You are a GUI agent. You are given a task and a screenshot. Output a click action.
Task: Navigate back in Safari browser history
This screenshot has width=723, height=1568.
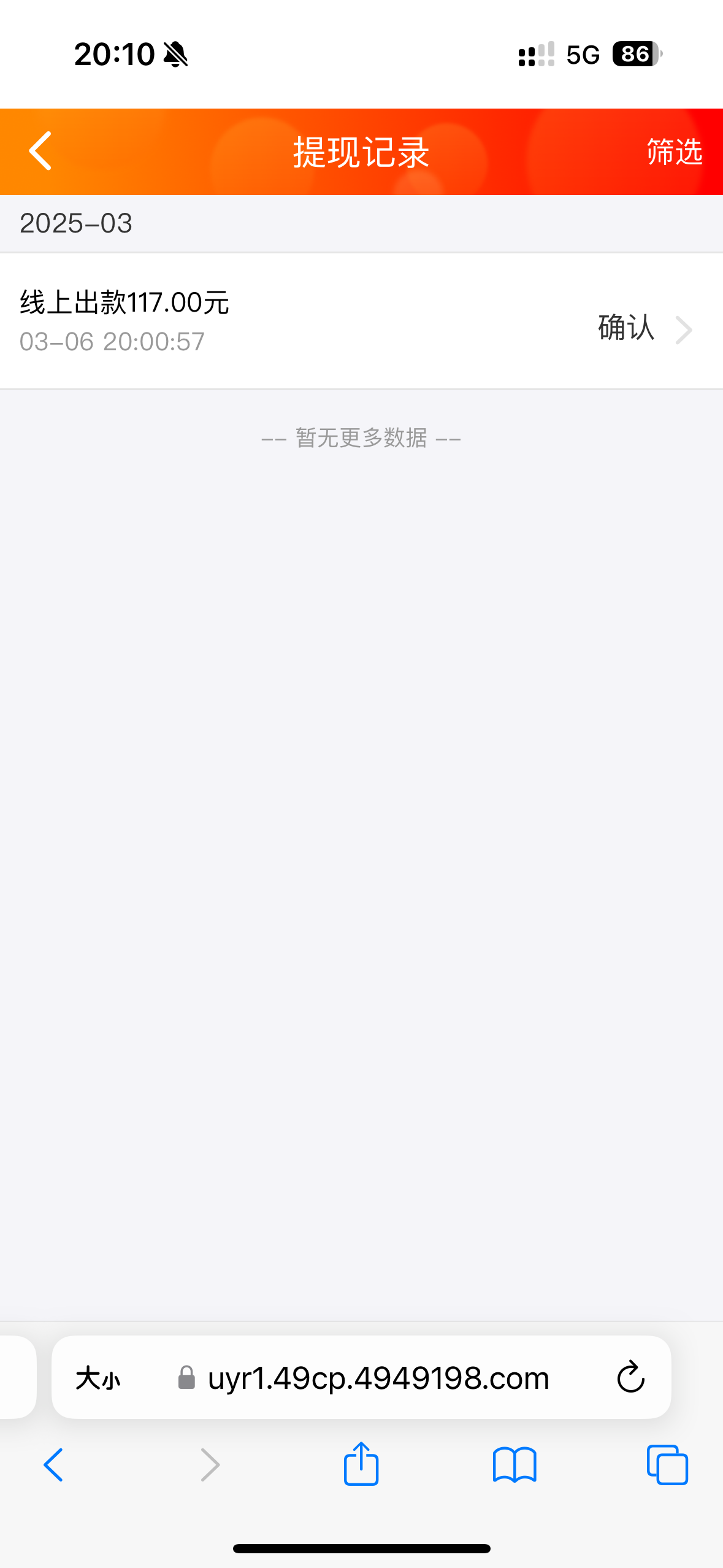[x=53, y=1465]
